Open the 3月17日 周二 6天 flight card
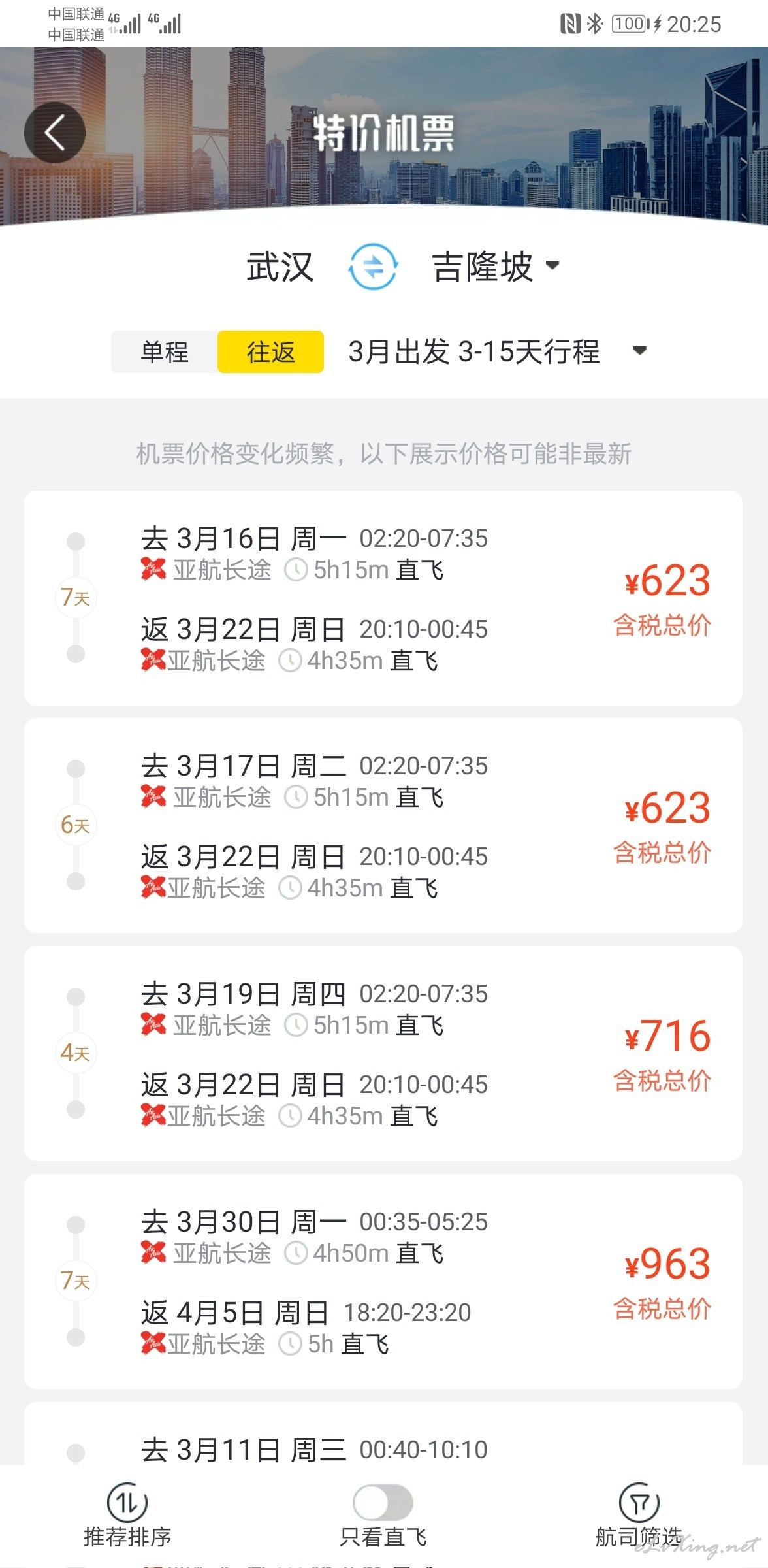Viewport: 768px width, 1568px height. click(x=383, y=825)
